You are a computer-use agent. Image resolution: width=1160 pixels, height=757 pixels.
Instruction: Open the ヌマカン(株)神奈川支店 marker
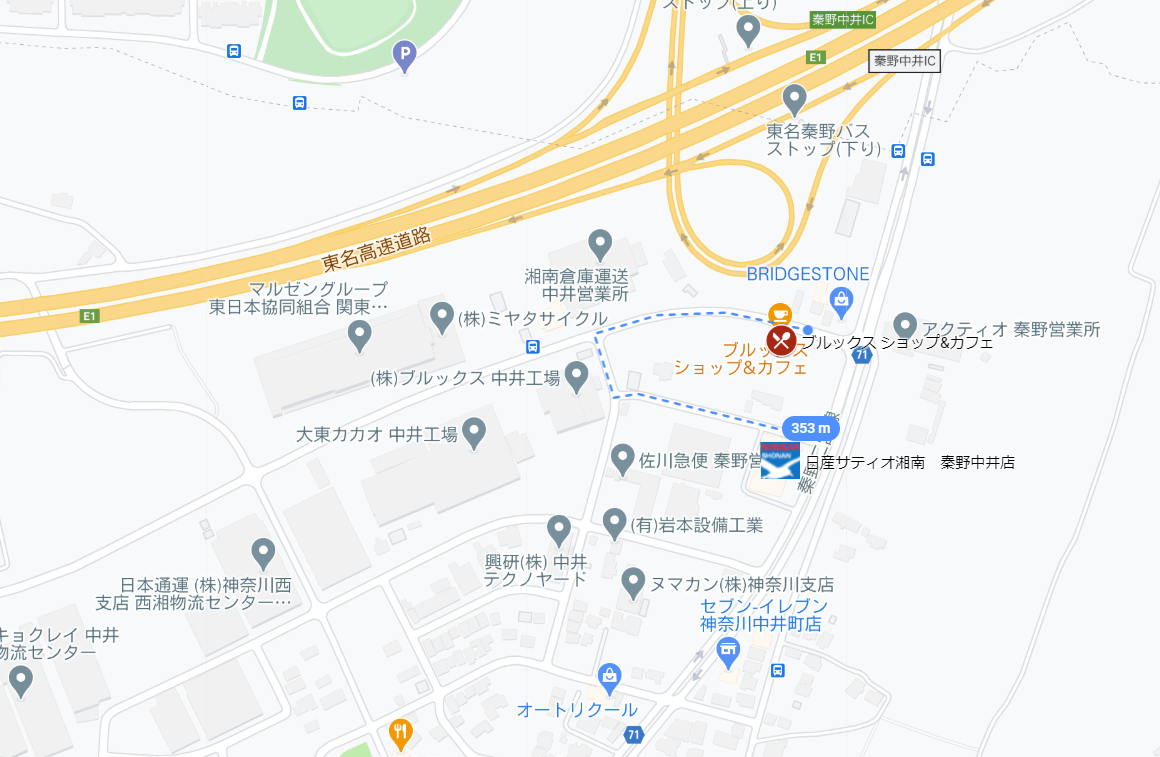tap(632, 582)
